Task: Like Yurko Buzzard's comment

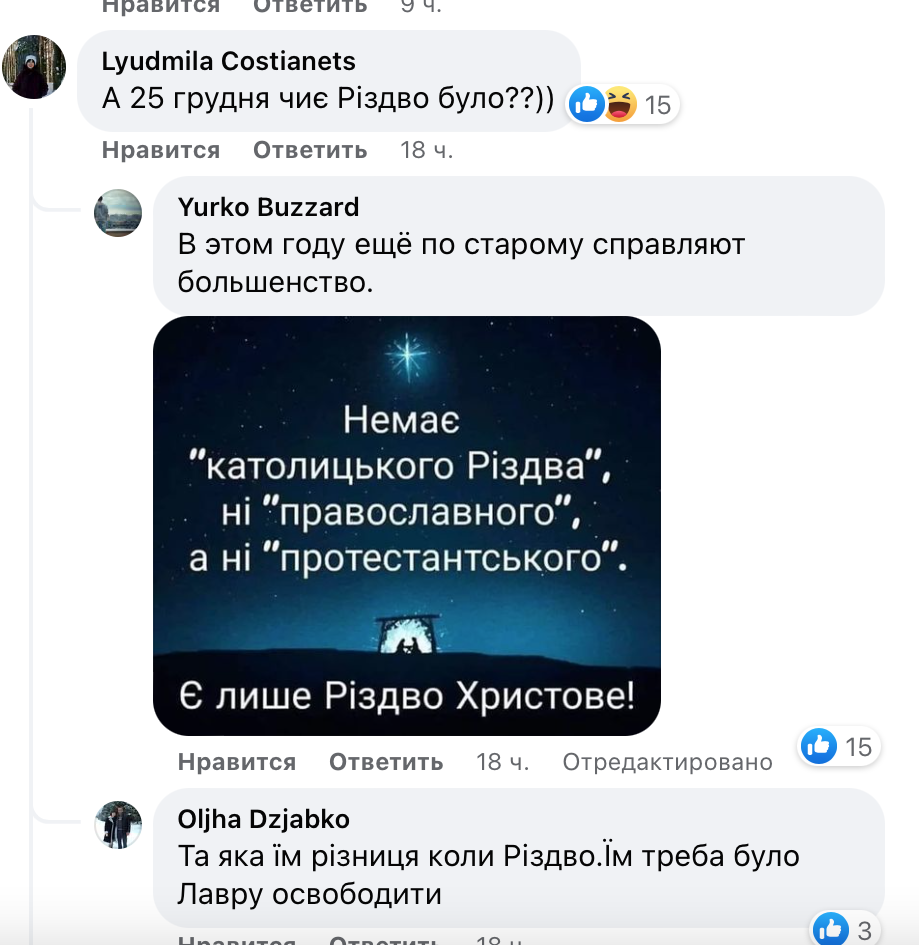Action: click(236, 762)
